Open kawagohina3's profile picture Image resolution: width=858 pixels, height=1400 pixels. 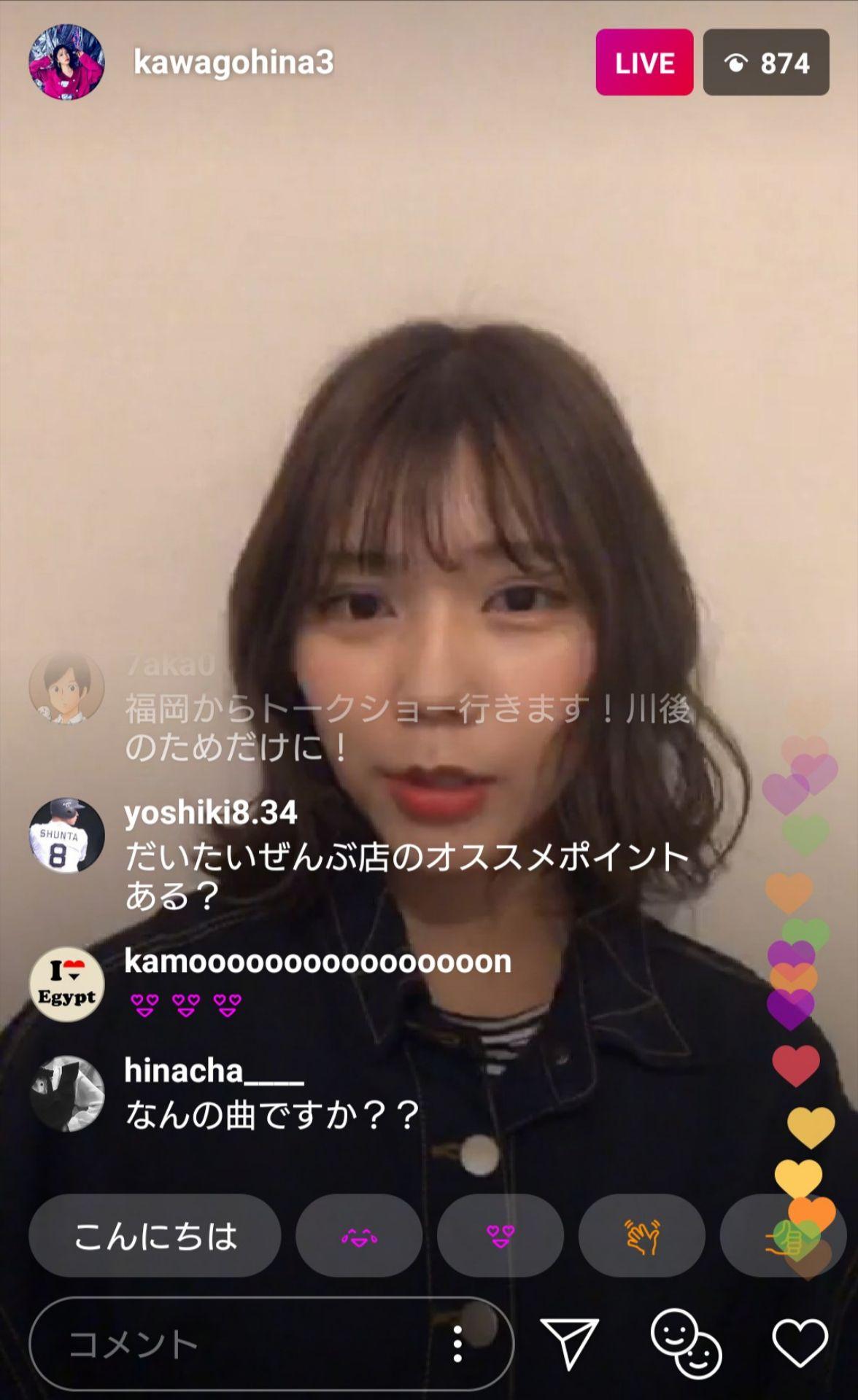pyautogui.click(x=66, y=62)
